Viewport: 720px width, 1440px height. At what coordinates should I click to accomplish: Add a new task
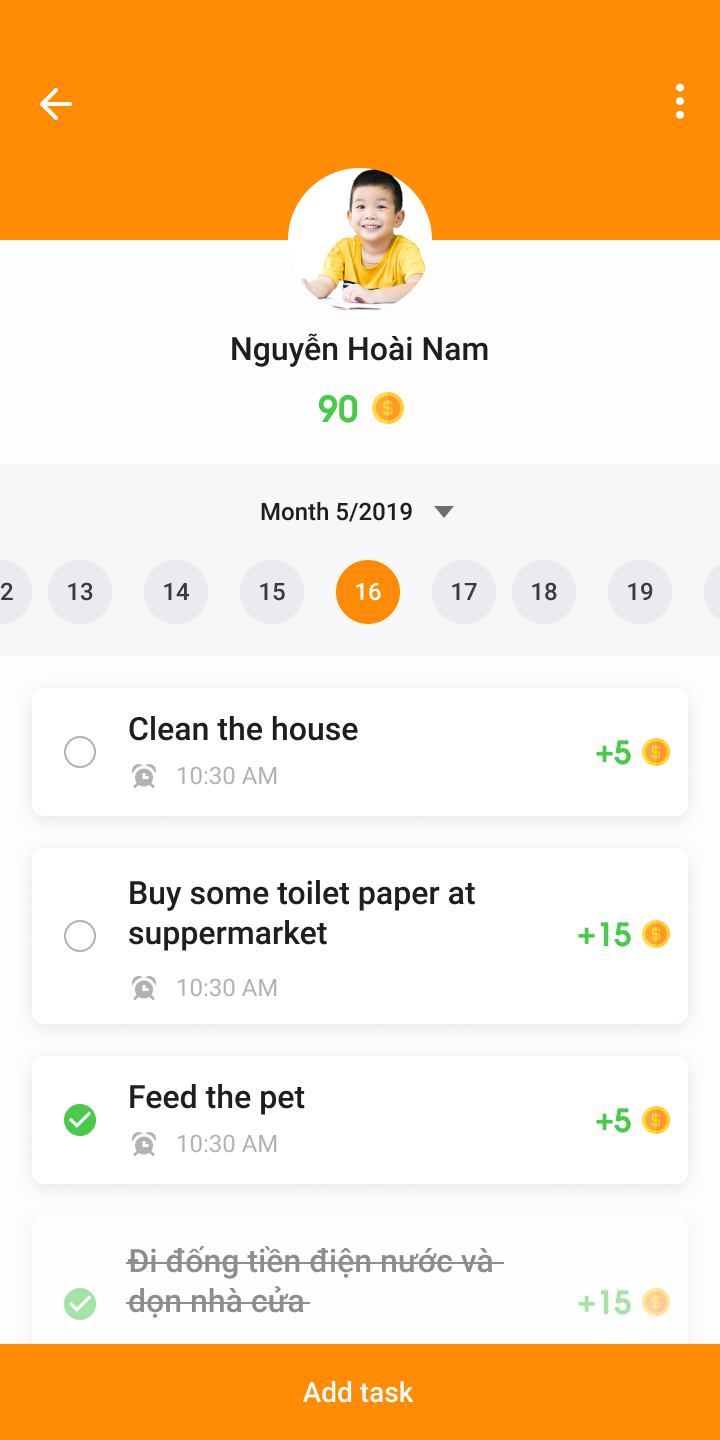coord(360,1392)
